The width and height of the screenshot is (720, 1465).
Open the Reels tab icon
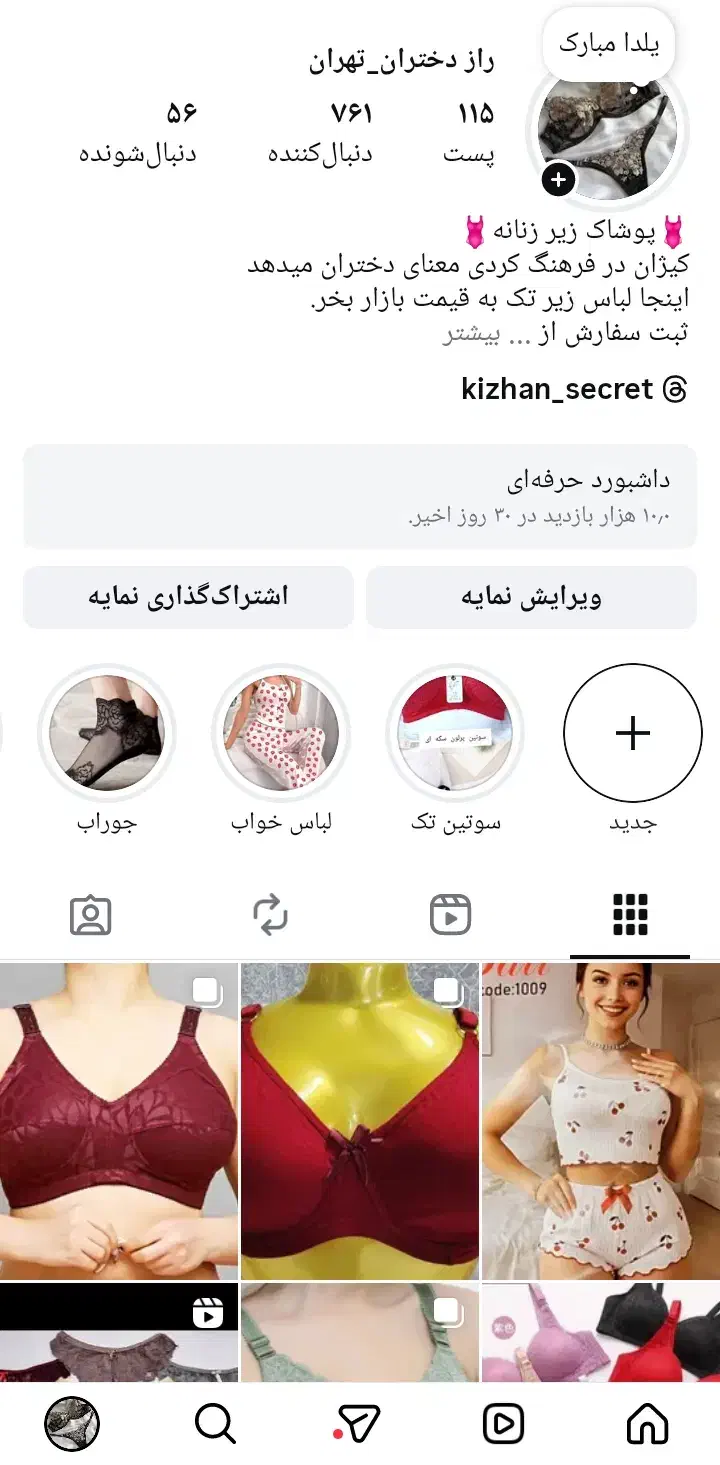coord(450,912)
